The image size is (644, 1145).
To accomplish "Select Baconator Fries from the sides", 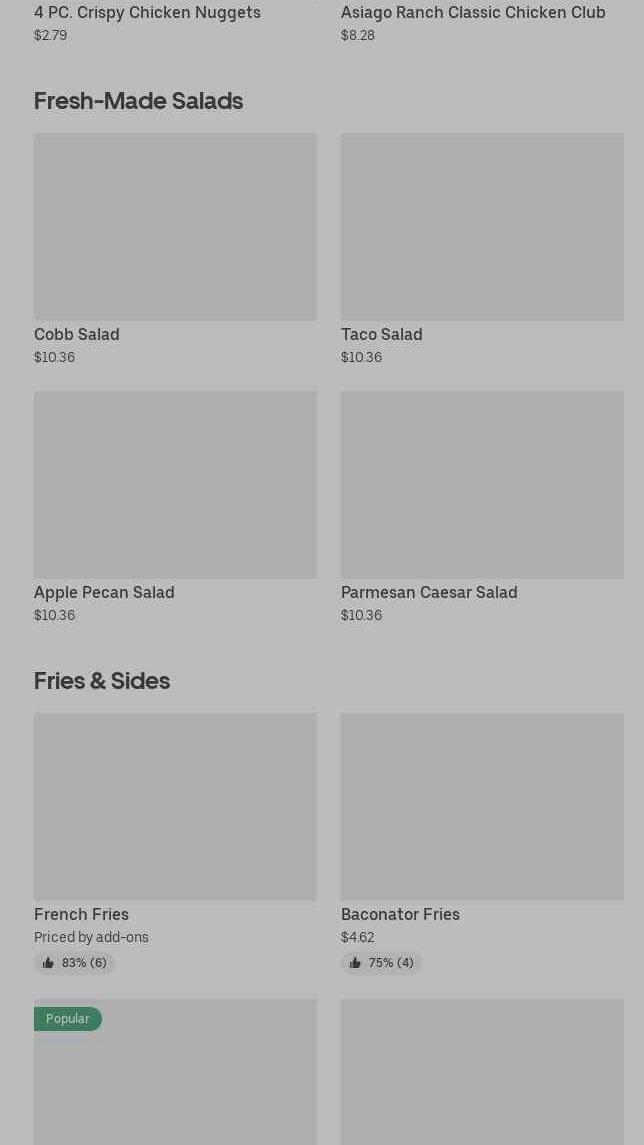I will point(482,808).
